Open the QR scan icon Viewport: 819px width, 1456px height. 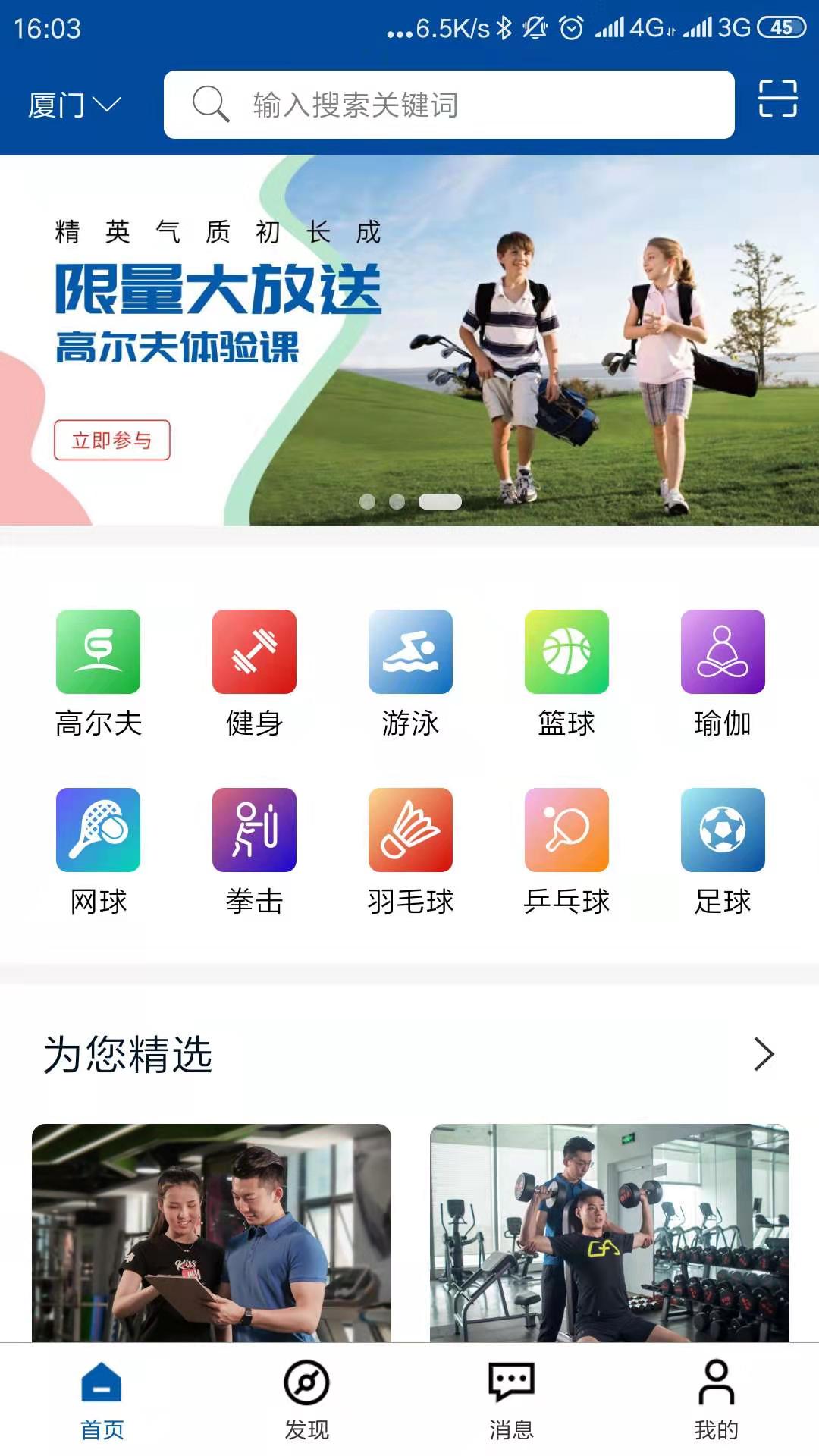777,99
